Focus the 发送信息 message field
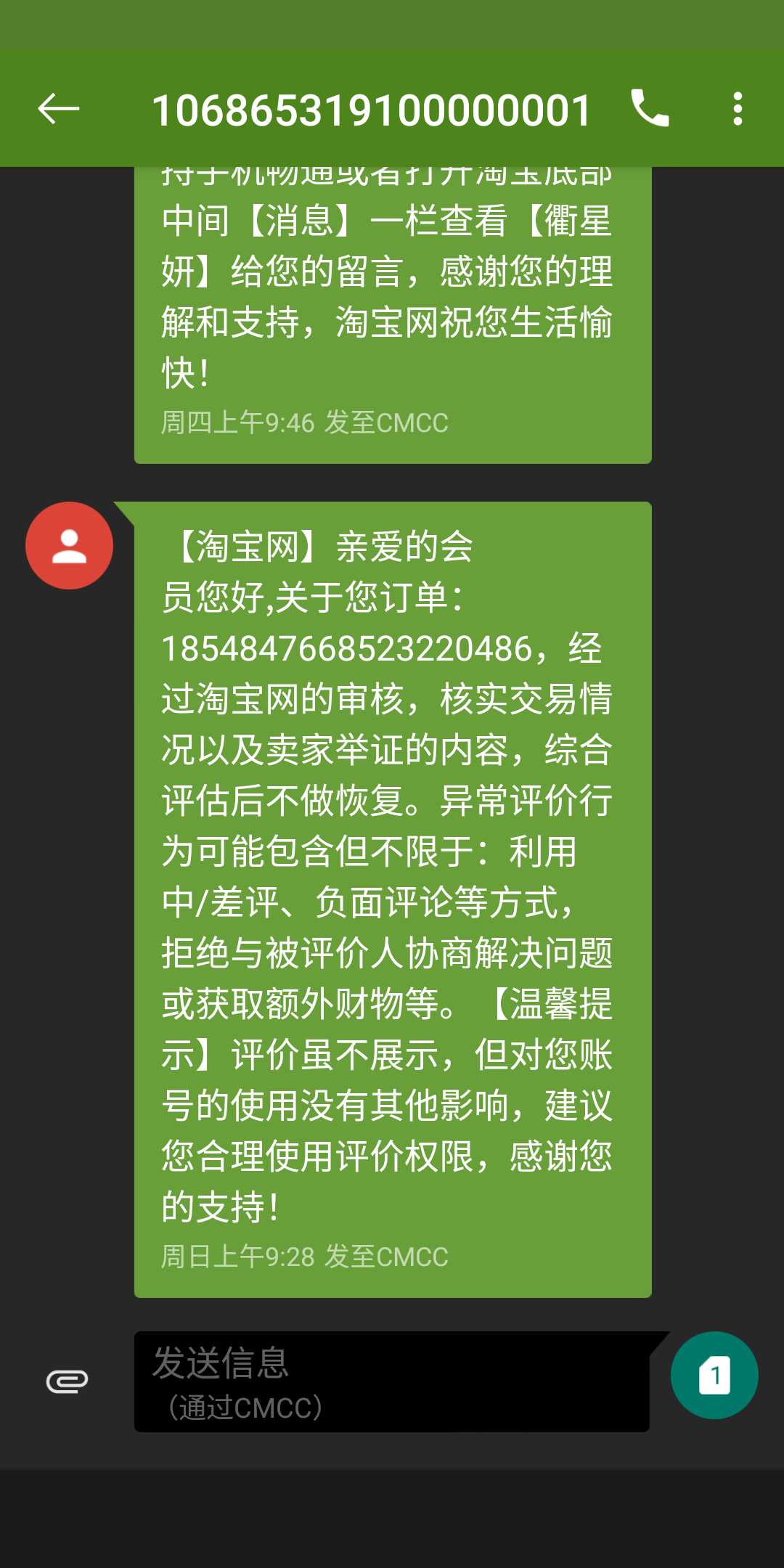This screenshot has width=784, height=1568. (392, 1381)
